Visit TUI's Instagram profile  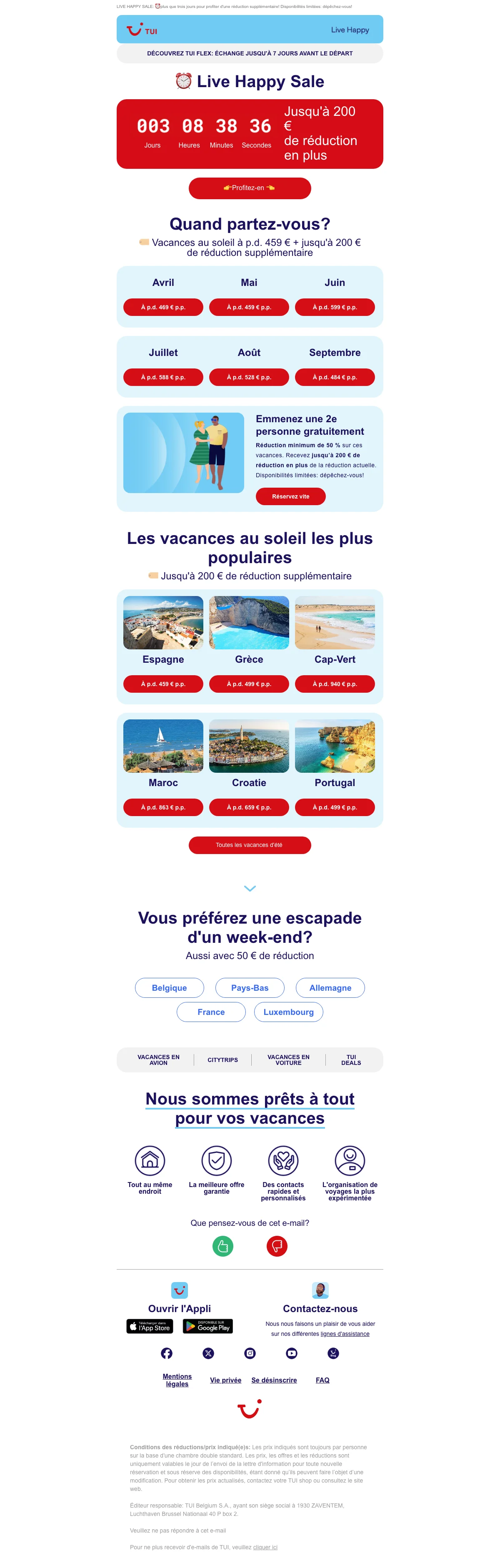(x=250, y=1353)
